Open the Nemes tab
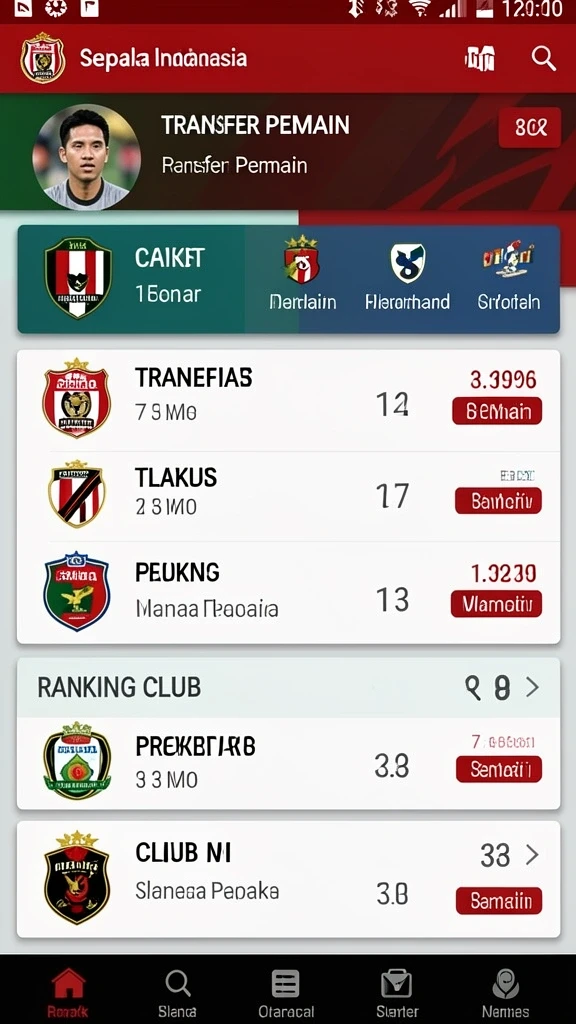This screenshot has height=1024, width=576. pyautogui.click(x=505, y=993)
